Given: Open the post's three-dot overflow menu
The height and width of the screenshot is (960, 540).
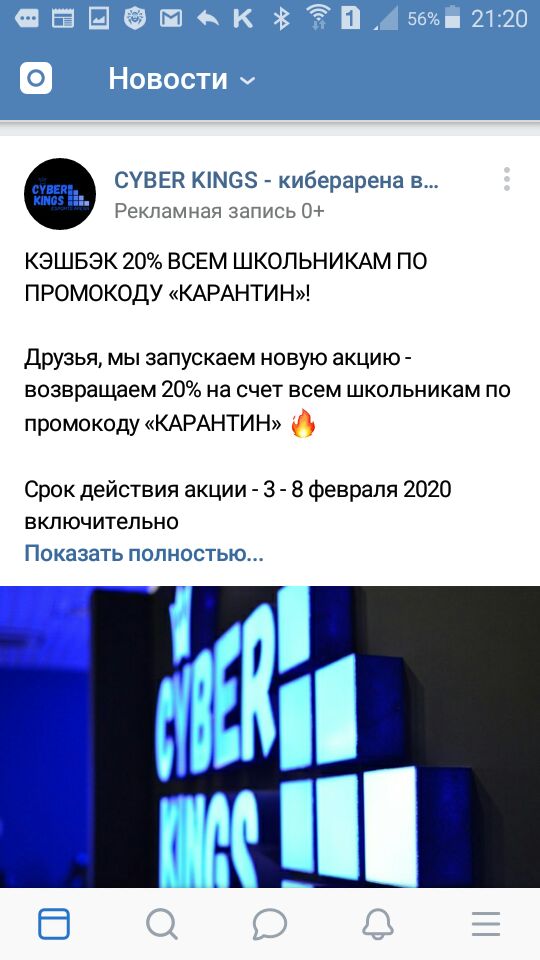Looking at the screenshot, I should click(506, 179).
